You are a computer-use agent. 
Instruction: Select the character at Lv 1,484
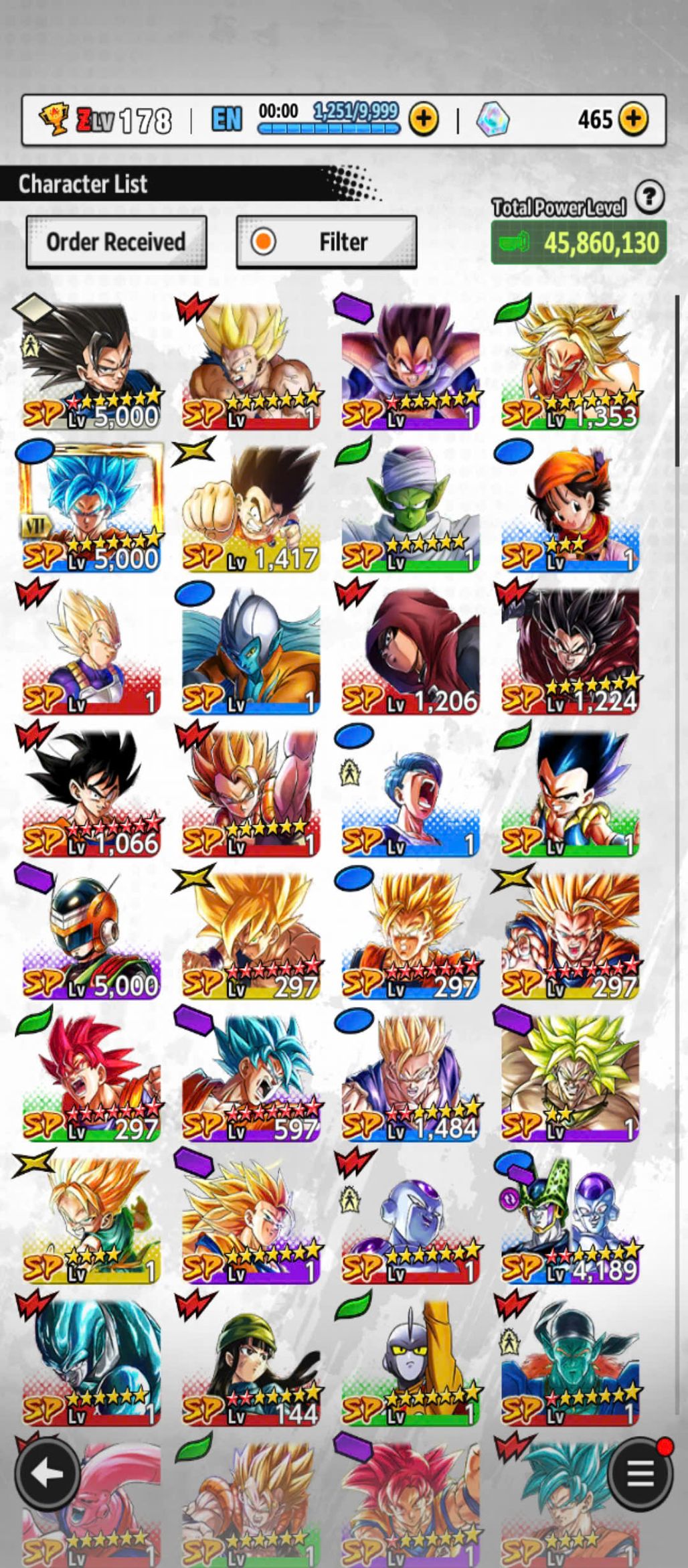pyautogui.click(x=410, y=1077)
